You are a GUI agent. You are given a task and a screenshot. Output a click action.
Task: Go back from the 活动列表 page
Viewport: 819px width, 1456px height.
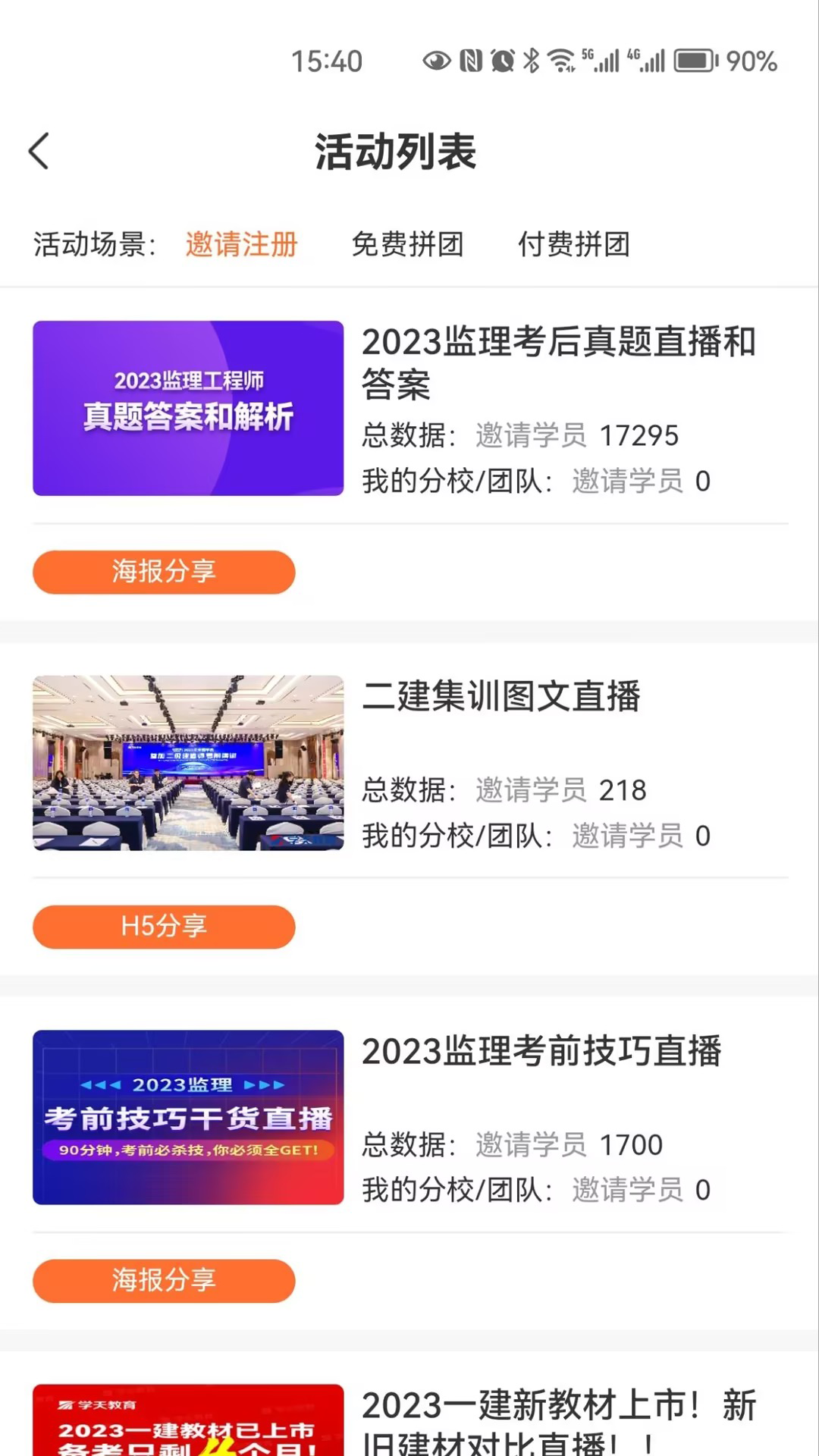pos(39,152)
